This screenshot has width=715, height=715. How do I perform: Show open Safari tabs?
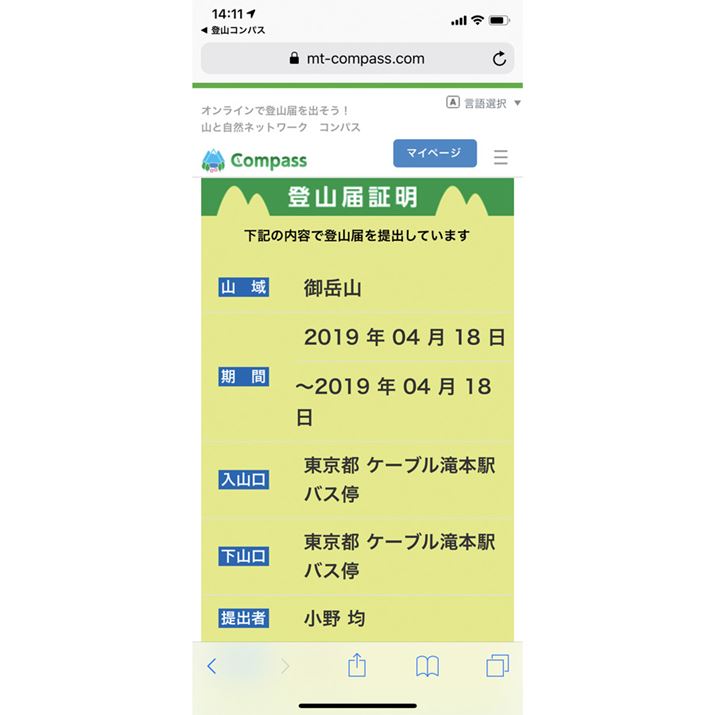(497, 666)
